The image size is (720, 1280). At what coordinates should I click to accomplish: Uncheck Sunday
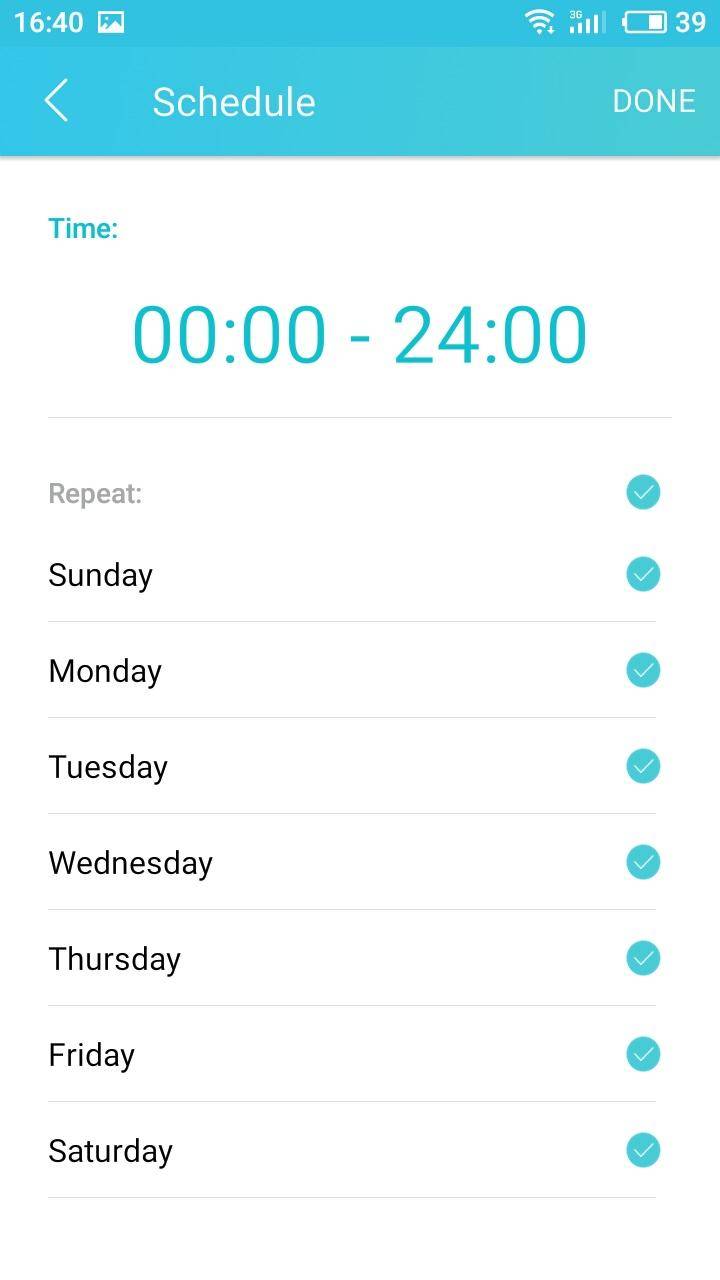[643, 574]
